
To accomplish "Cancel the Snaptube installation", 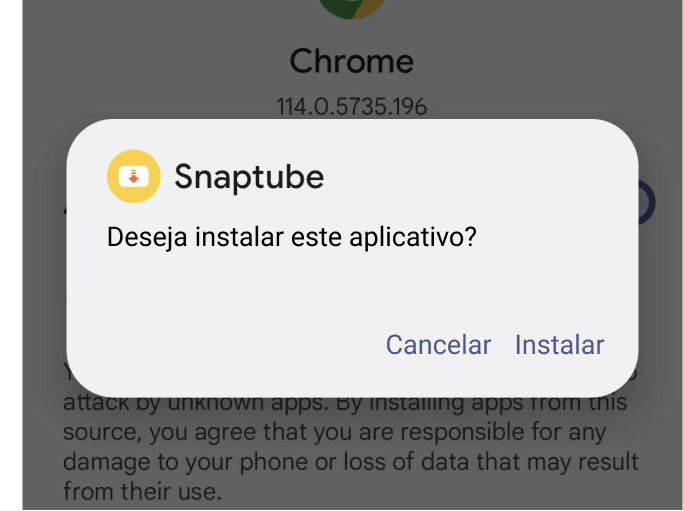I will (438, 345).
